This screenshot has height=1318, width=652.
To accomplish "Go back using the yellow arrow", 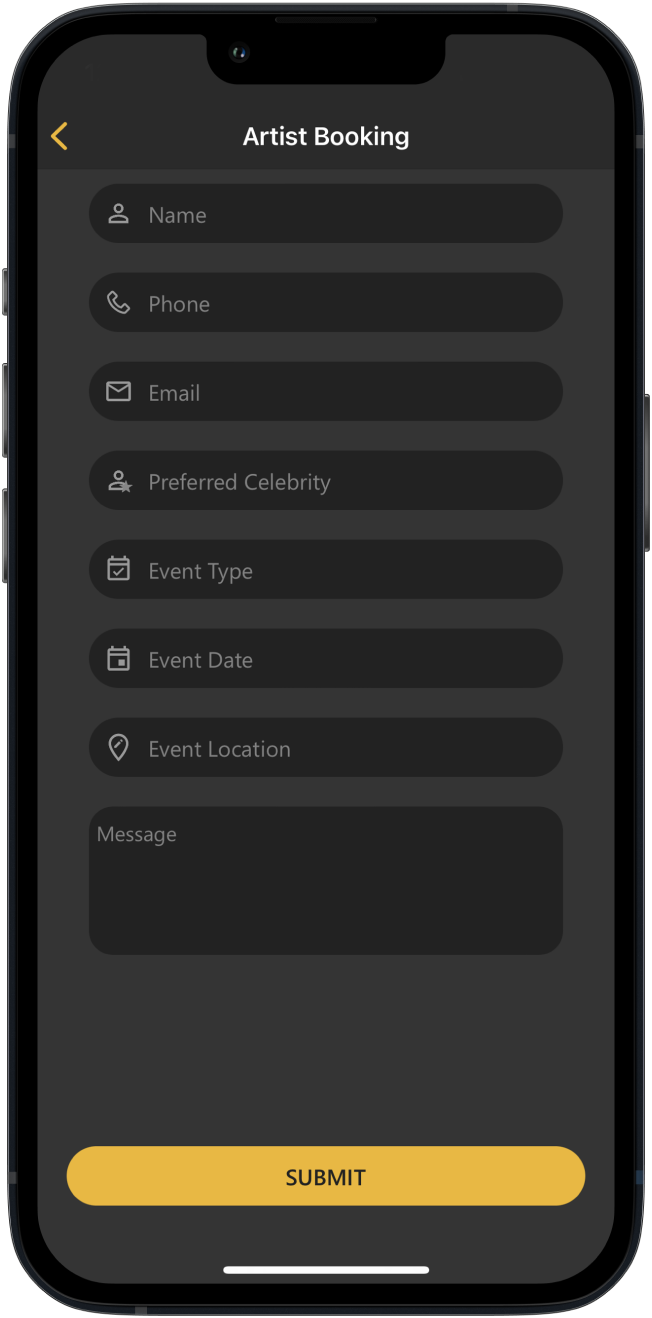I will point(60,136).
